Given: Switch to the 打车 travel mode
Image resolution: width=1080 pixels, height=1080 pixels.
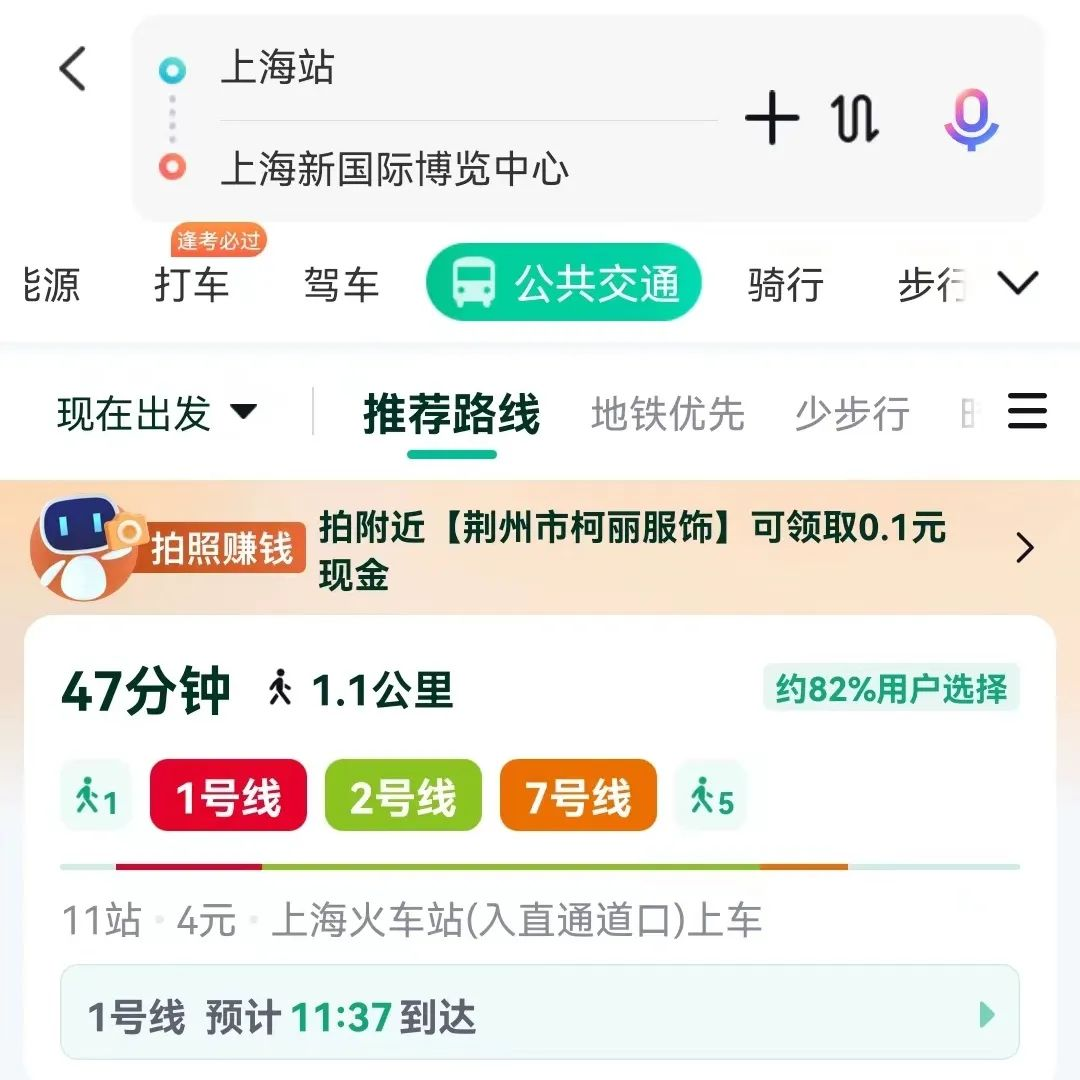Looking at the screenshot, I should [192, 285].
